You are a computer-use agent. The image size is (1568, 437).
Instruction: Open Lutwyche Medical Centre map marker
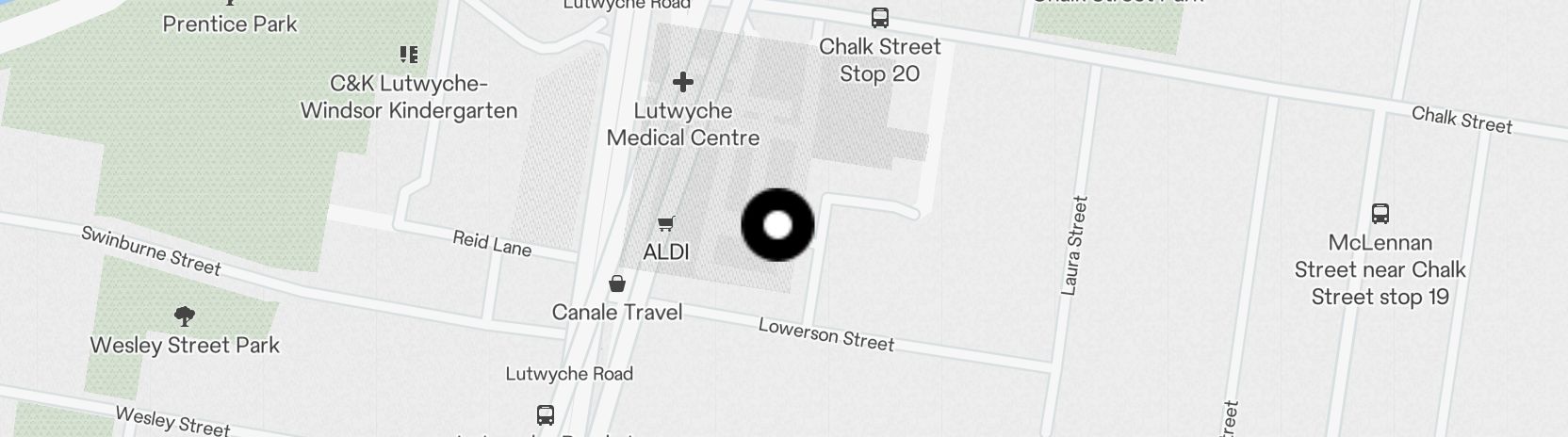click(683, 83)
